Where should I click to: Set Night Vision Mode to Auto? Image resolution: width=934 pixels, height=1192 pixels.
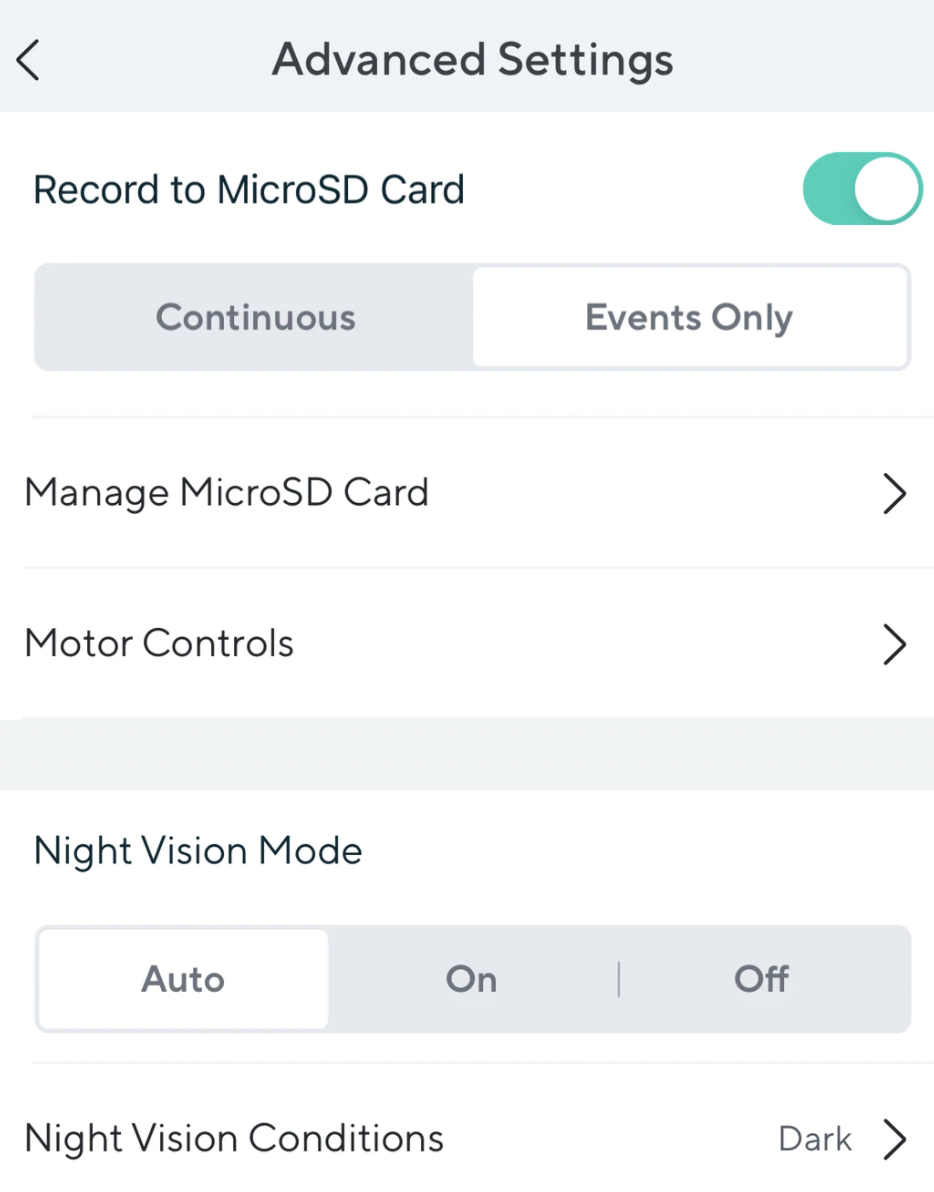pyautogui.click(x=183, y=979)
